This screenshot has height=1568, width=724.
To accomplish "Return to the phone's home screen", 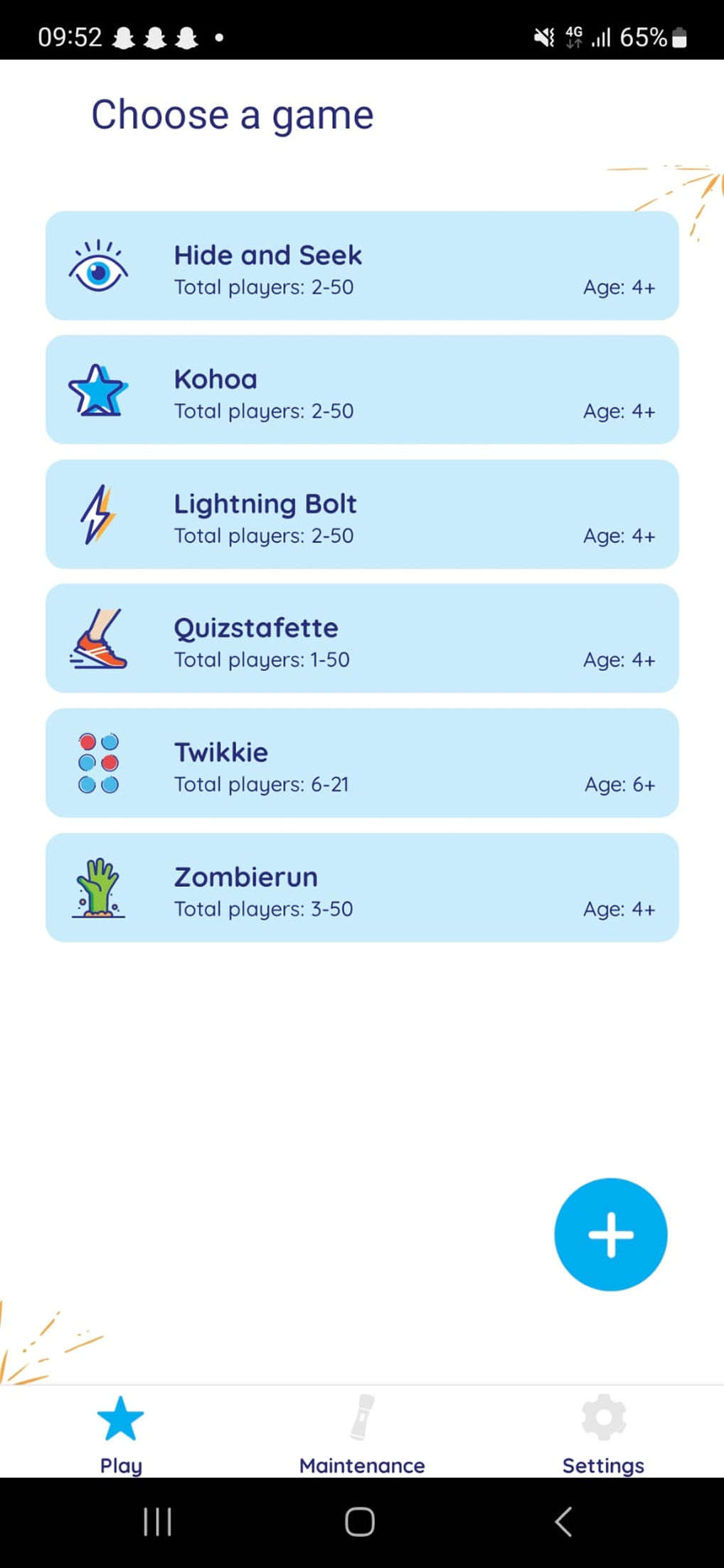I will click(x=360, y=1522).
